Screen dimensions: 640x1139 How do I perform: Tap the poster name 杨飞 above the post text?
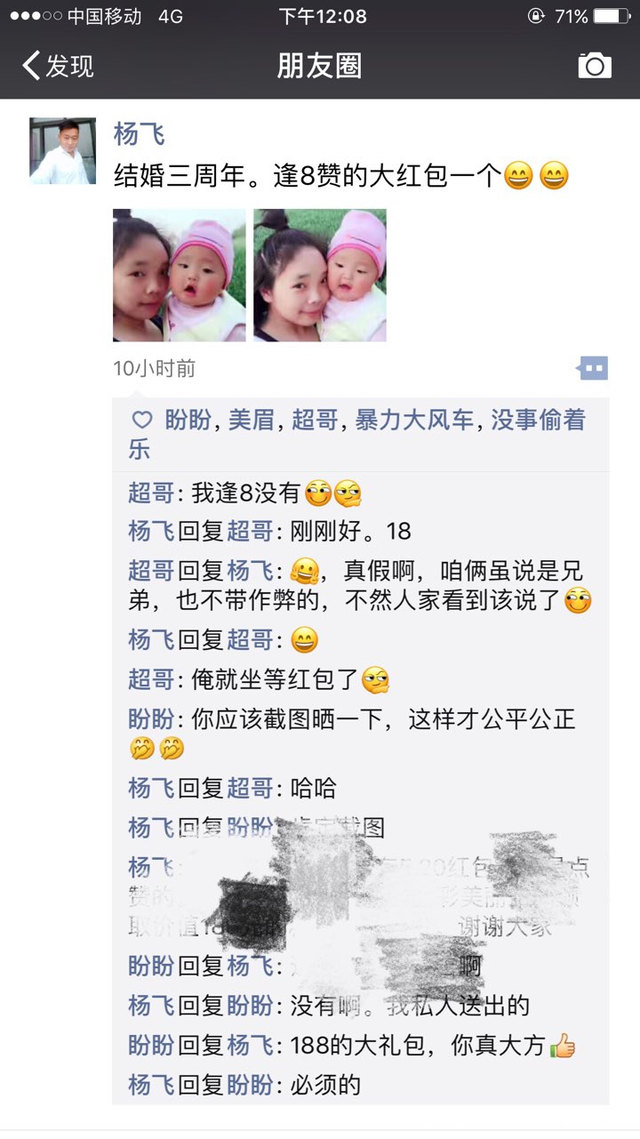(139, 134)
